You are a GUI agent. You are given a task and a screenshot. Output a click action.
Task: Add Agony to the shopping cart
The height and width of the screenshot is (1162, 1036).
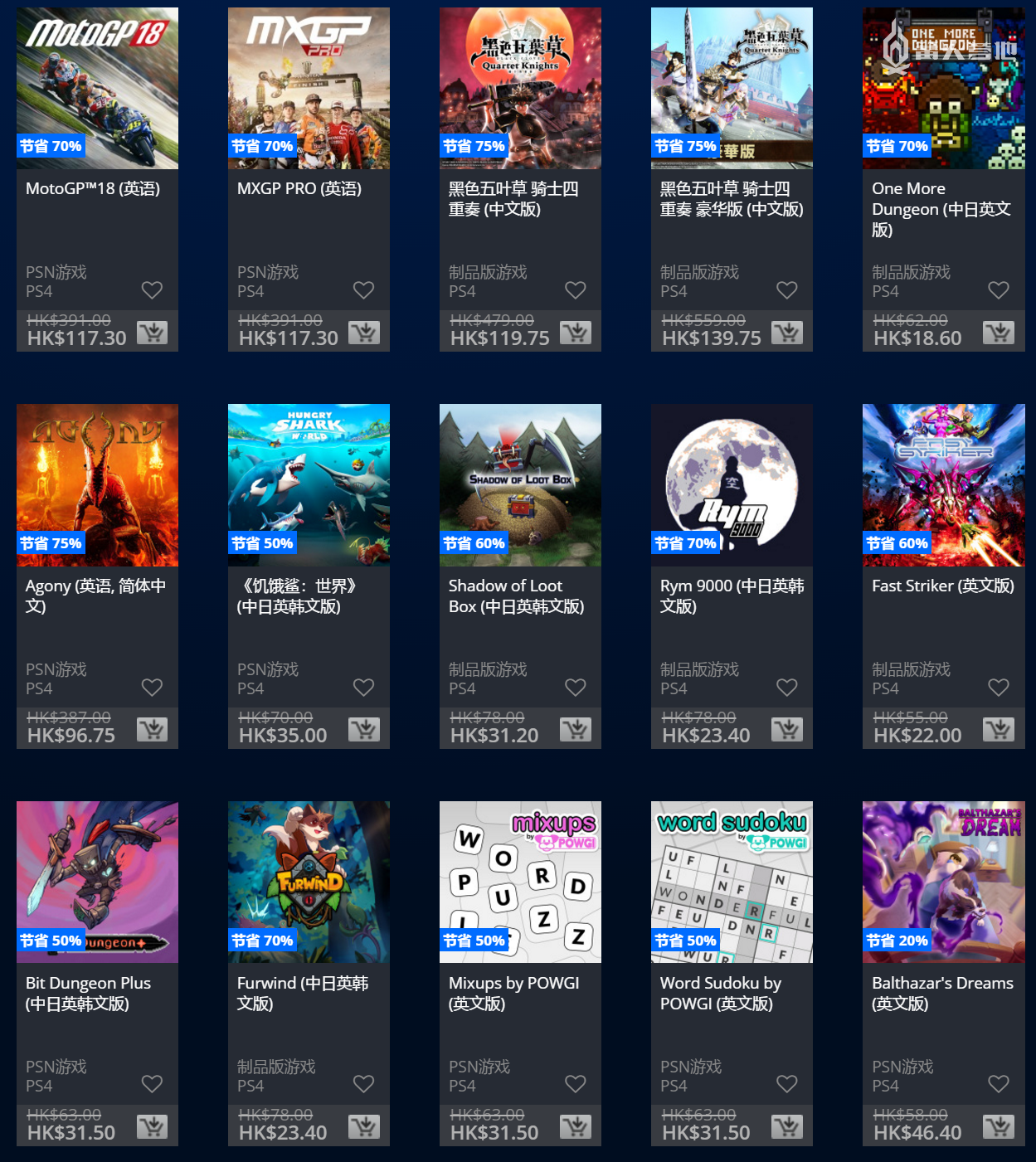(x=152, y=730)
